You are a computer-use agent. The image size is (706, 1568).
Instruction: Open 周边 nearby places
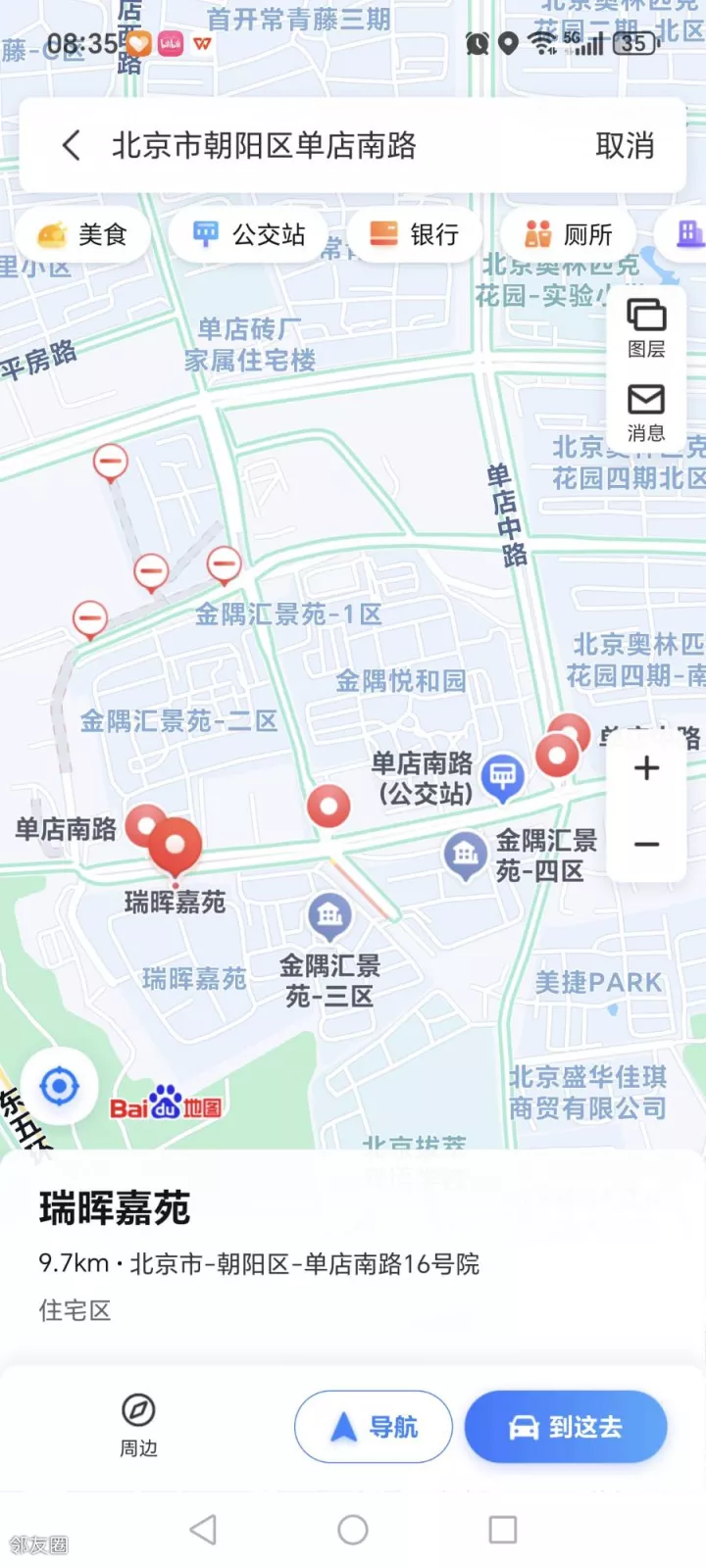click(138, 1426)
